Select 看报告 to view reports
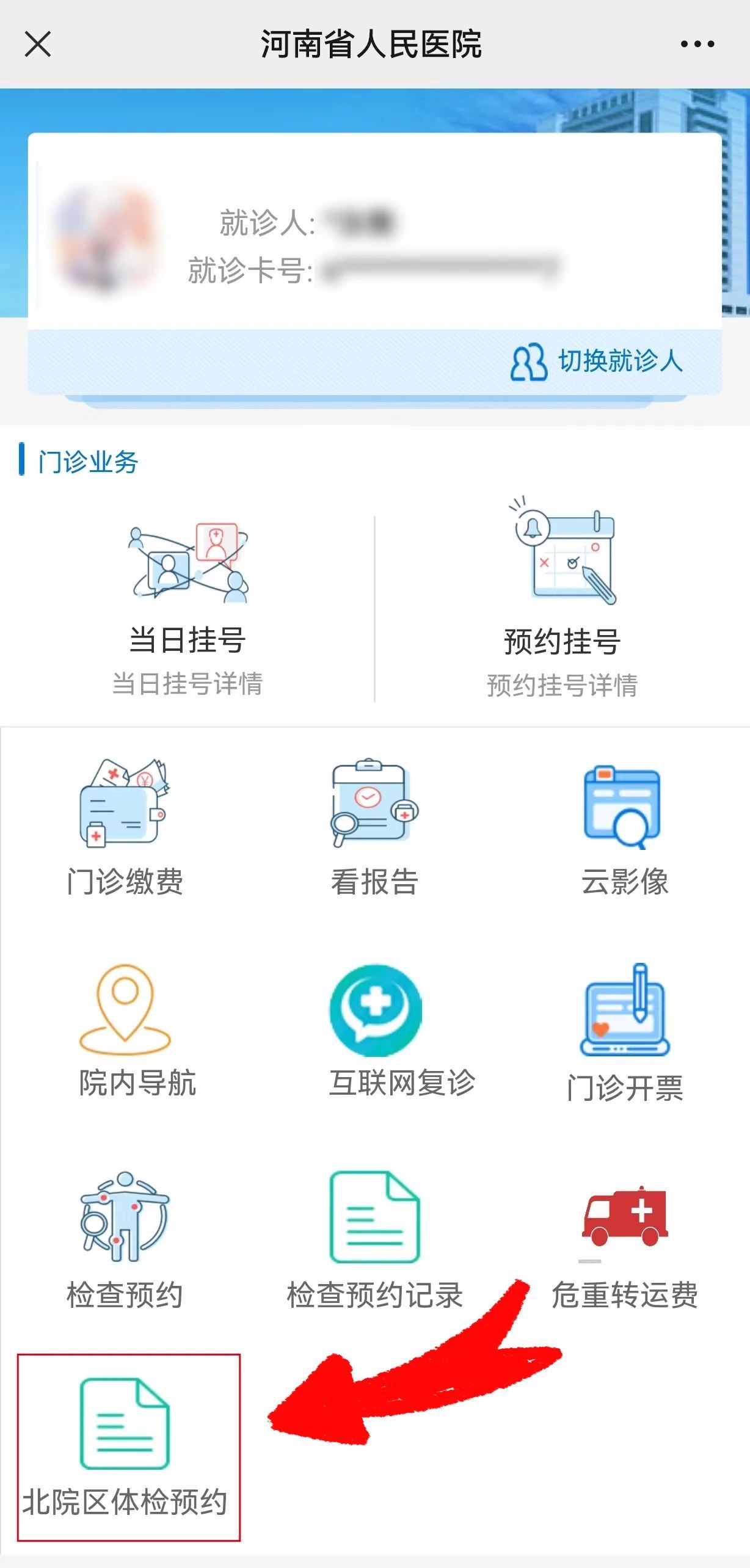This screenshot has width=750, height=1568. [374, 827]
